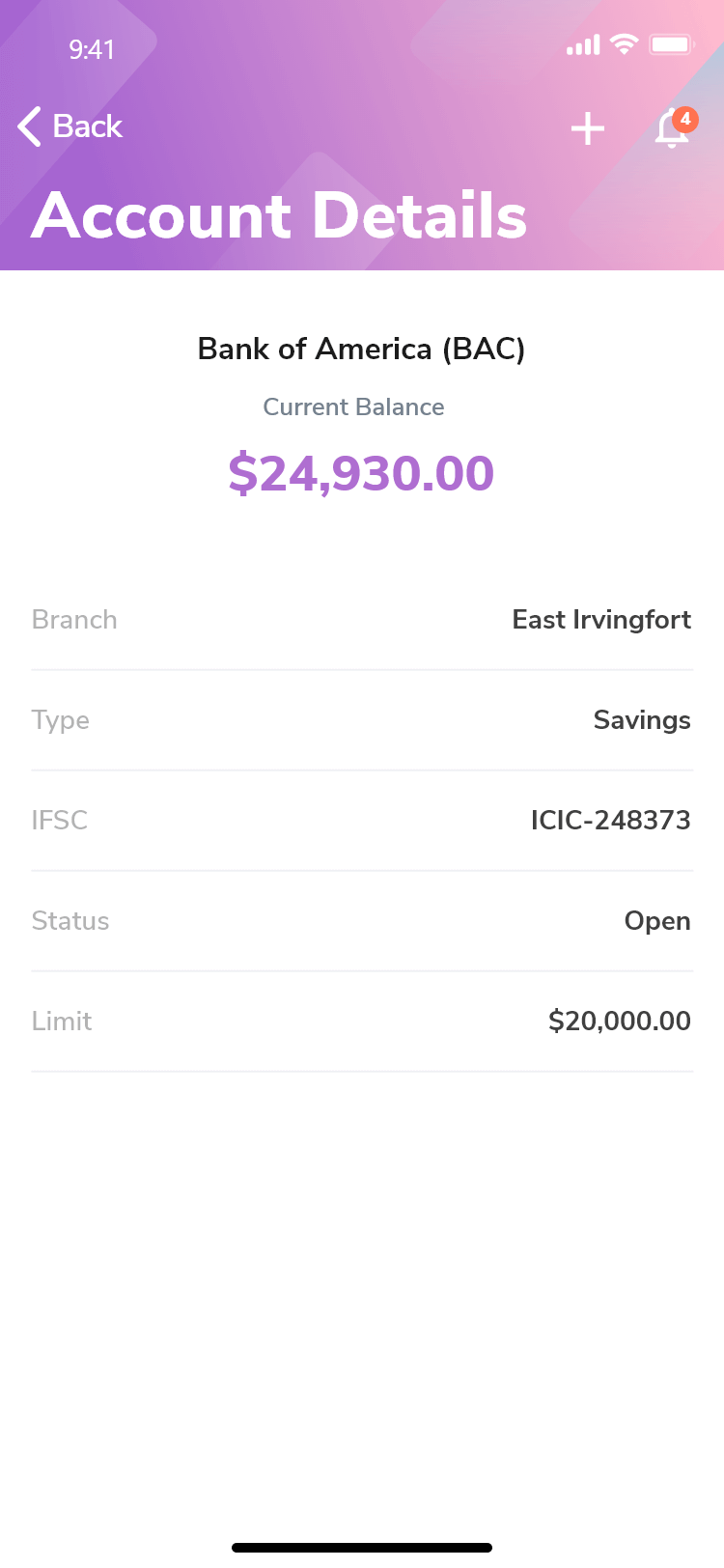Click the notification badge showing 4
Viewport: 724px width, 1568px height.
(x=686, y=120)
